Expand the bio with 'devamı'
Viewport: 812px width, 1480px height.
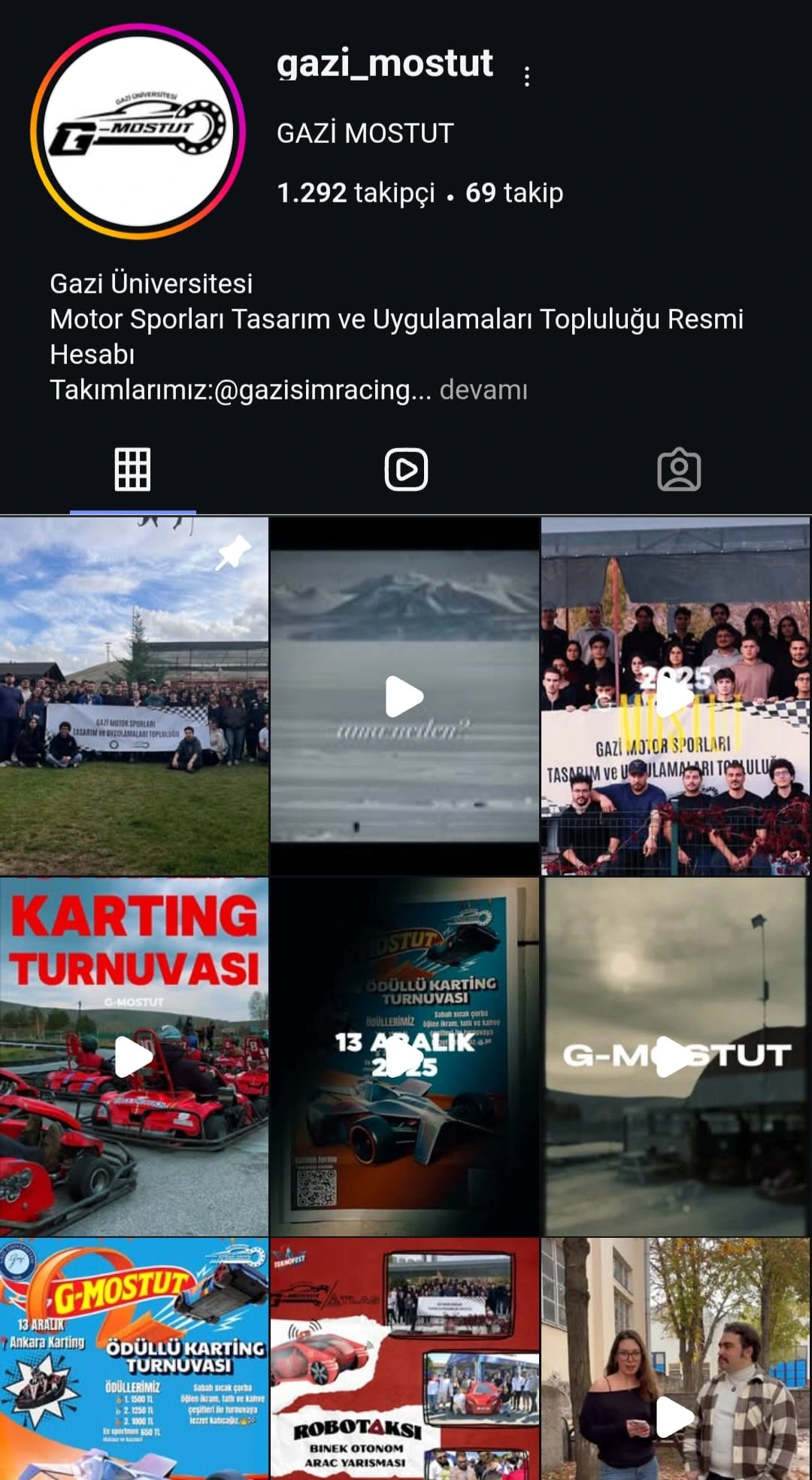[483, 391]
